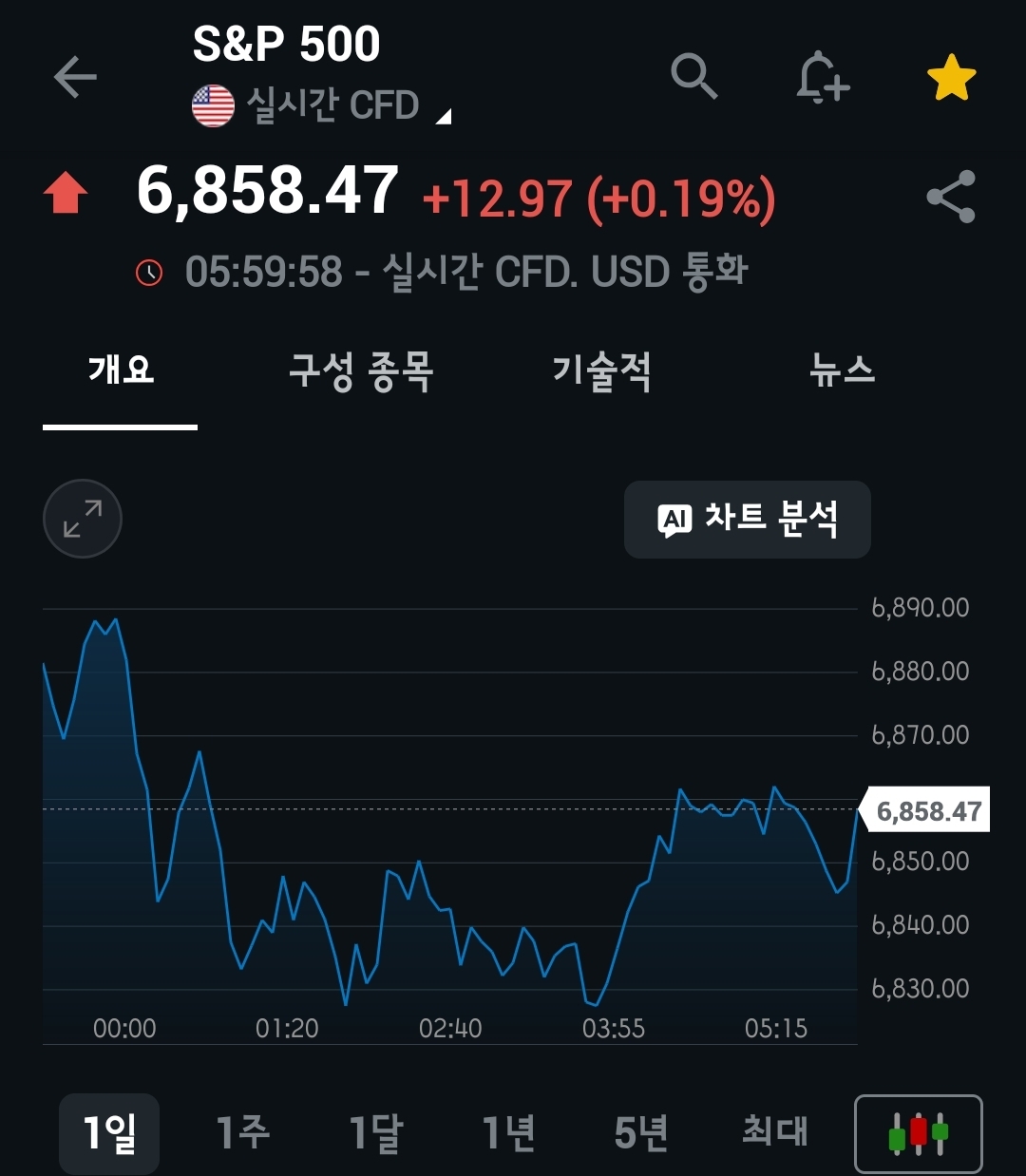Go back using the arrow icon
Screen dimensions: 1026x1176
75,77
